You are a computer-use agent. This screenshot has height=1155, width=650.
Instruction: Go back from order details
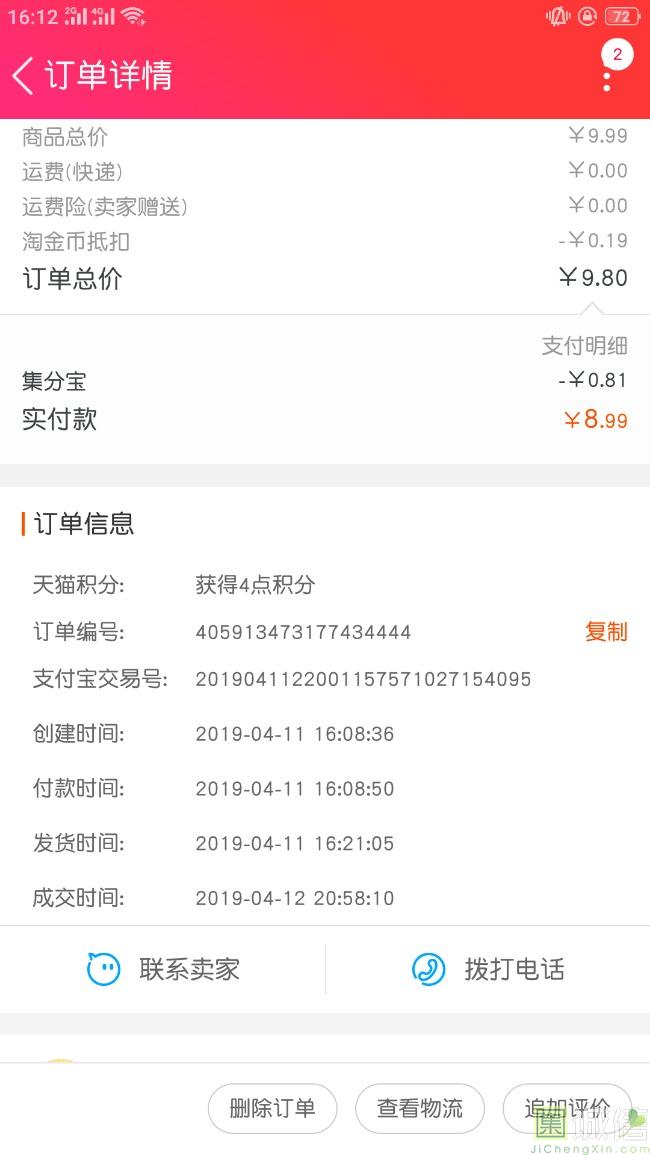23,75
